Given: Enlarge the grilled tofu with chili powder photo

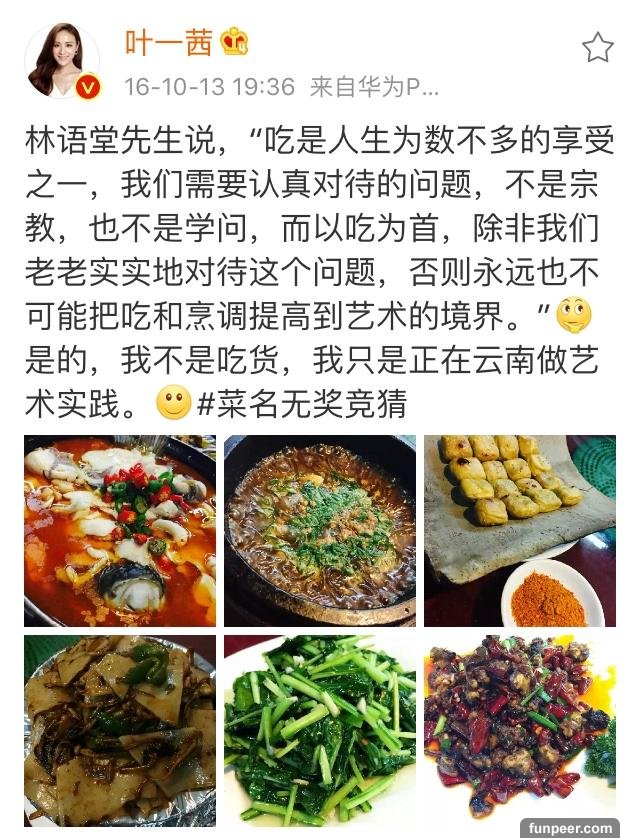Looking at the screenshot, I should pyautogui.click(x=520, y=530).
